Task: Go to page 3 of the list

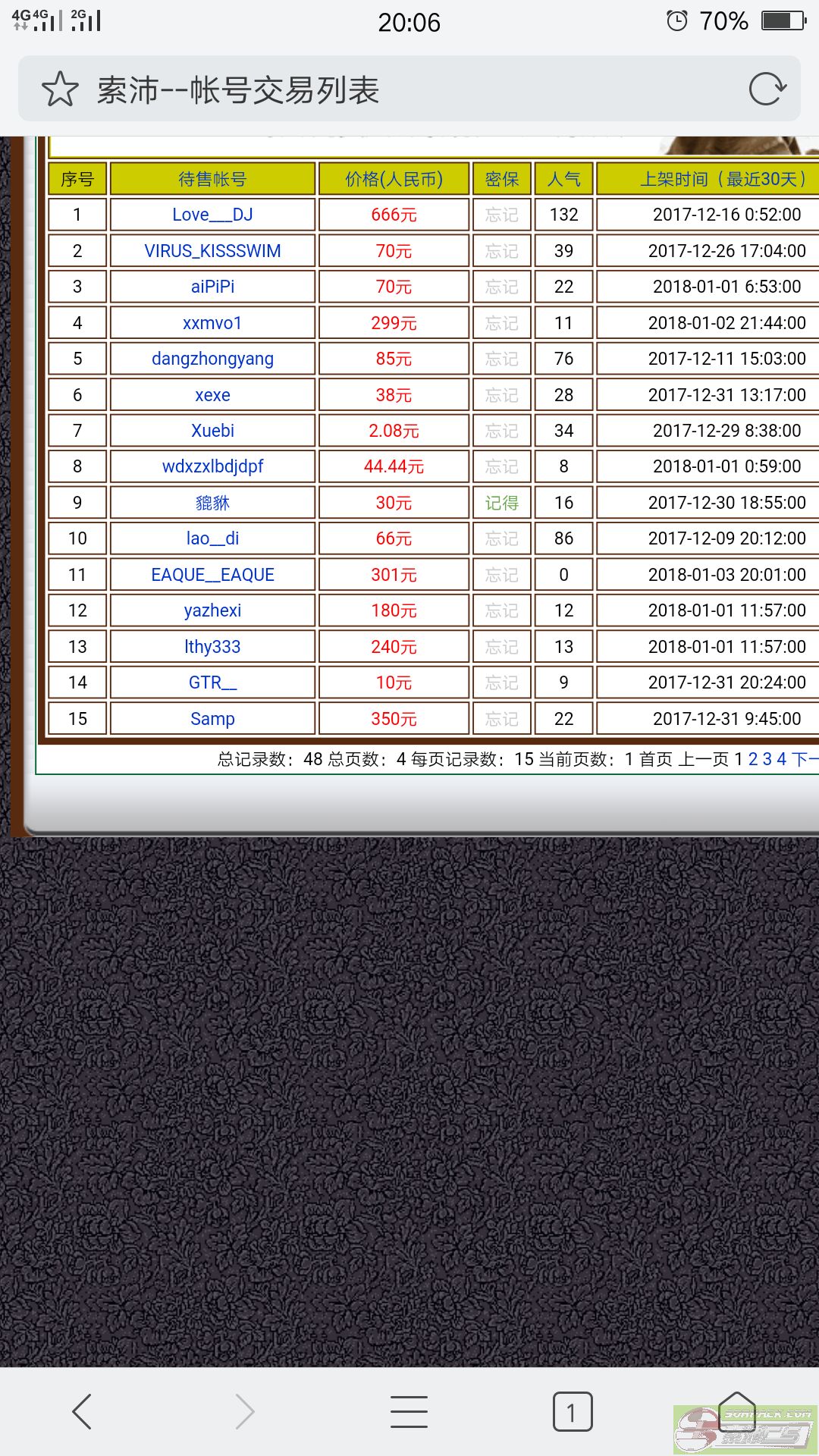Action: [767, 759]
